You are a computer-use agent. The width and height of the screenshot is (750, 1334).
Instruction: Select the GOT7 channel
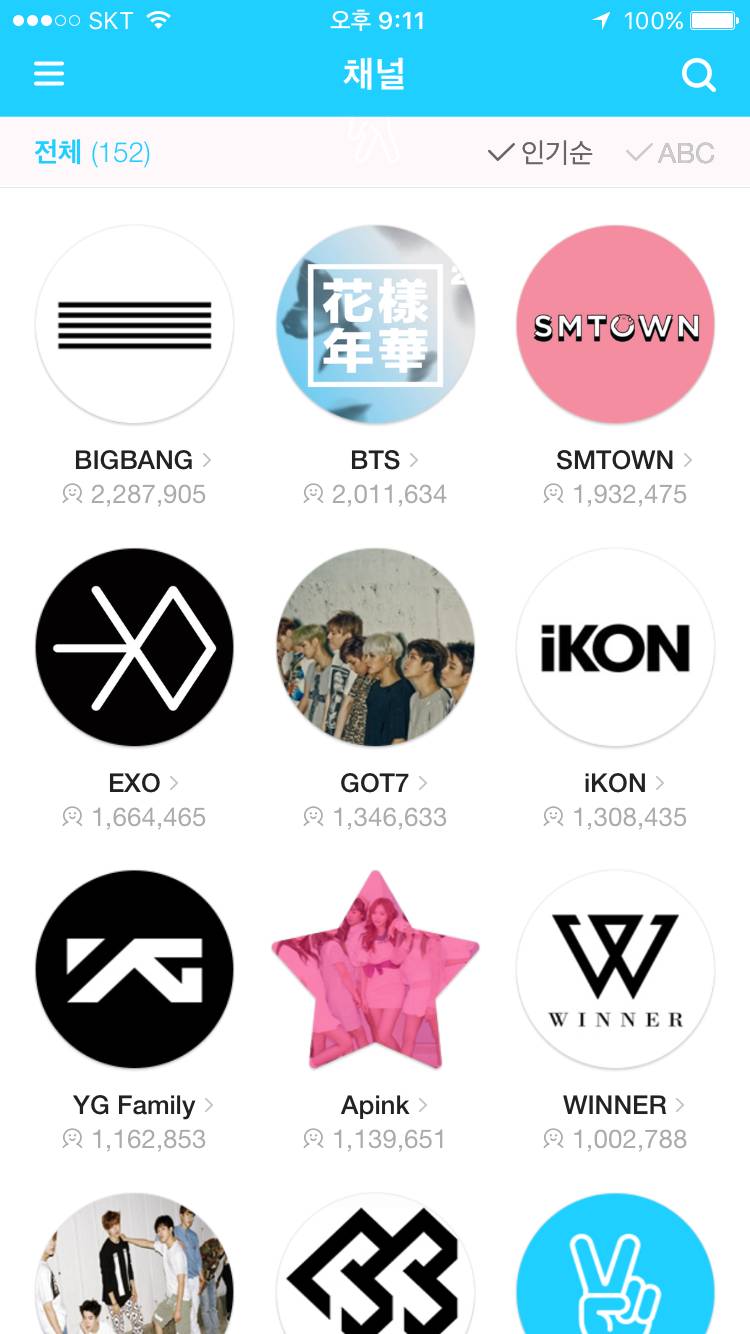375,647
